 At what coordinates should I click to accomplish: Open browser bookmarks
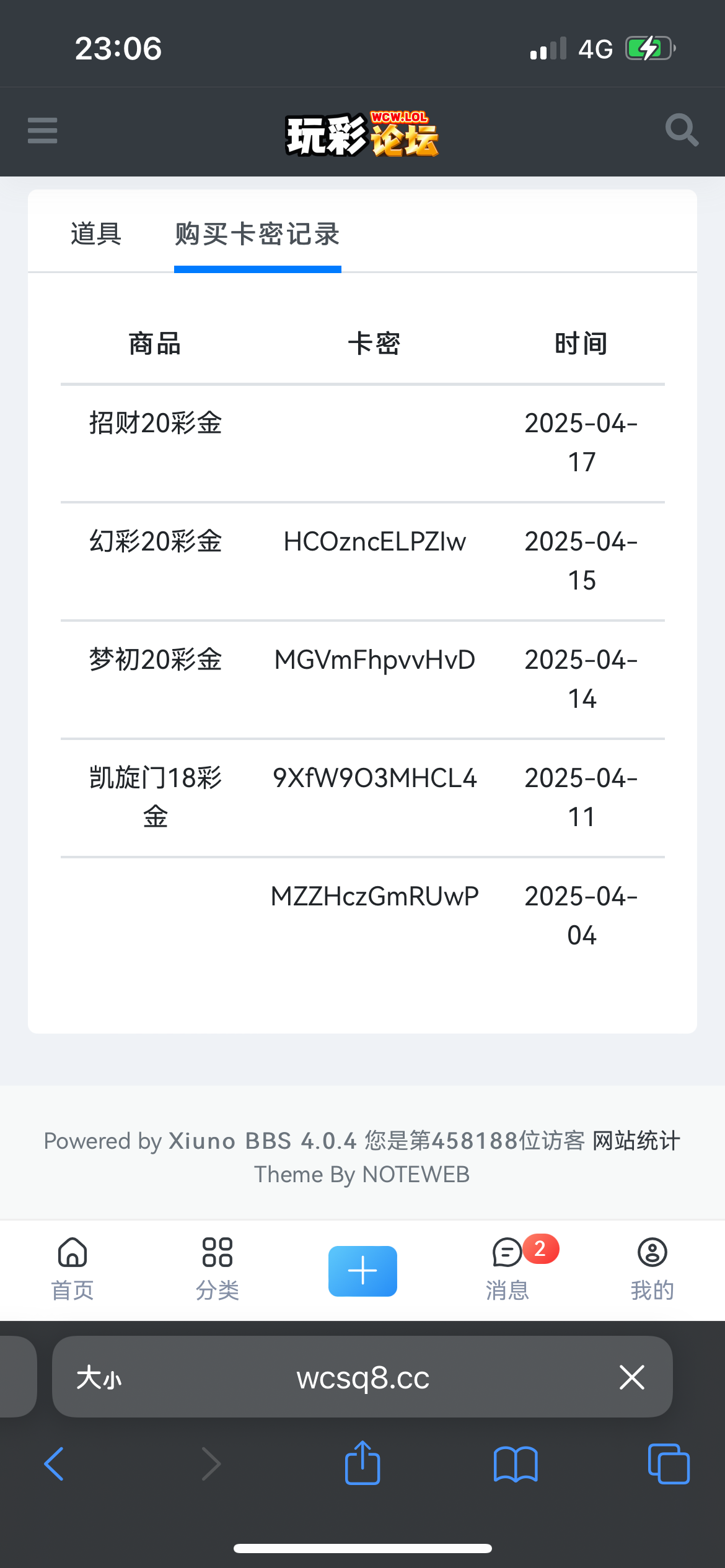[x=516, y=1464]
